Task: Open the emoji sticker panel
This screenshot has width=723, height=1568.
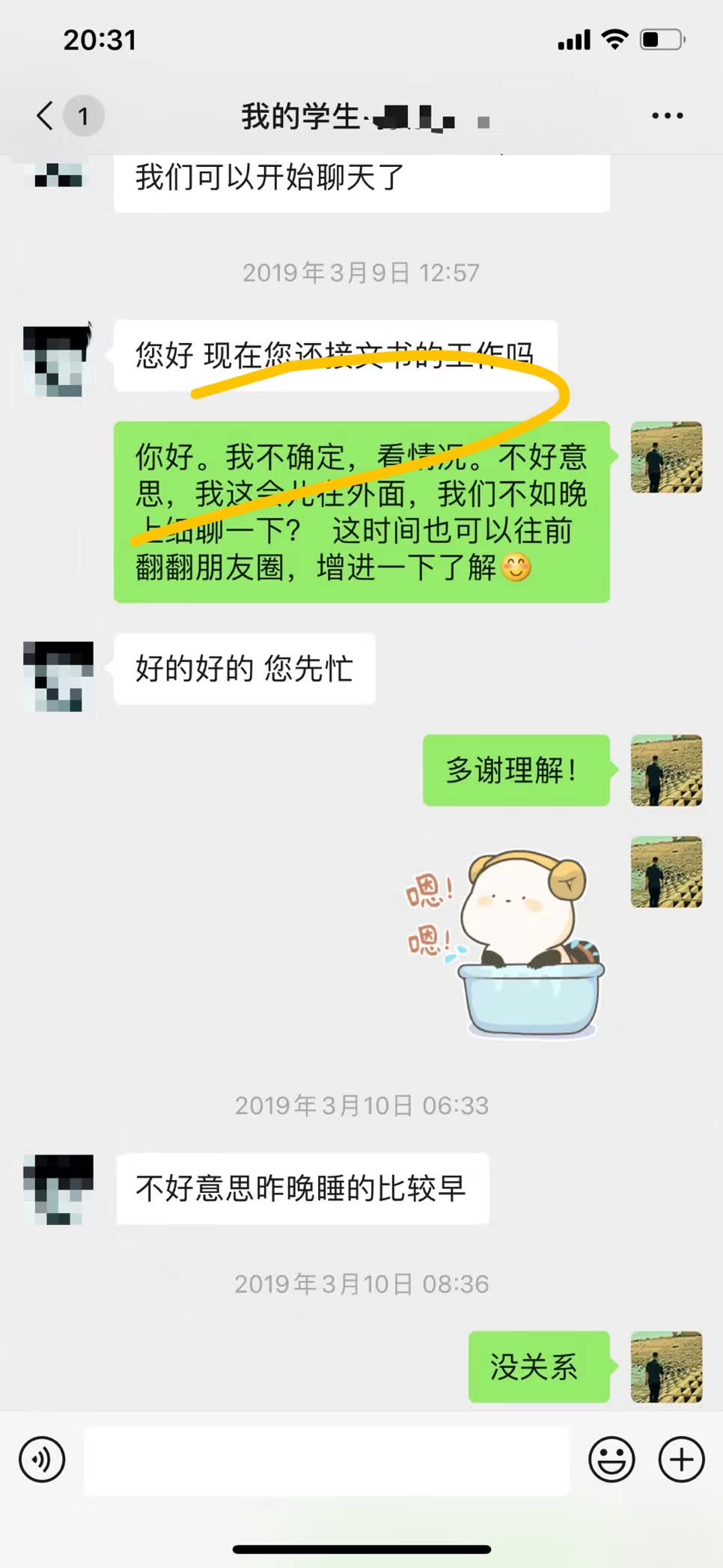Action: coord(611,1459)
